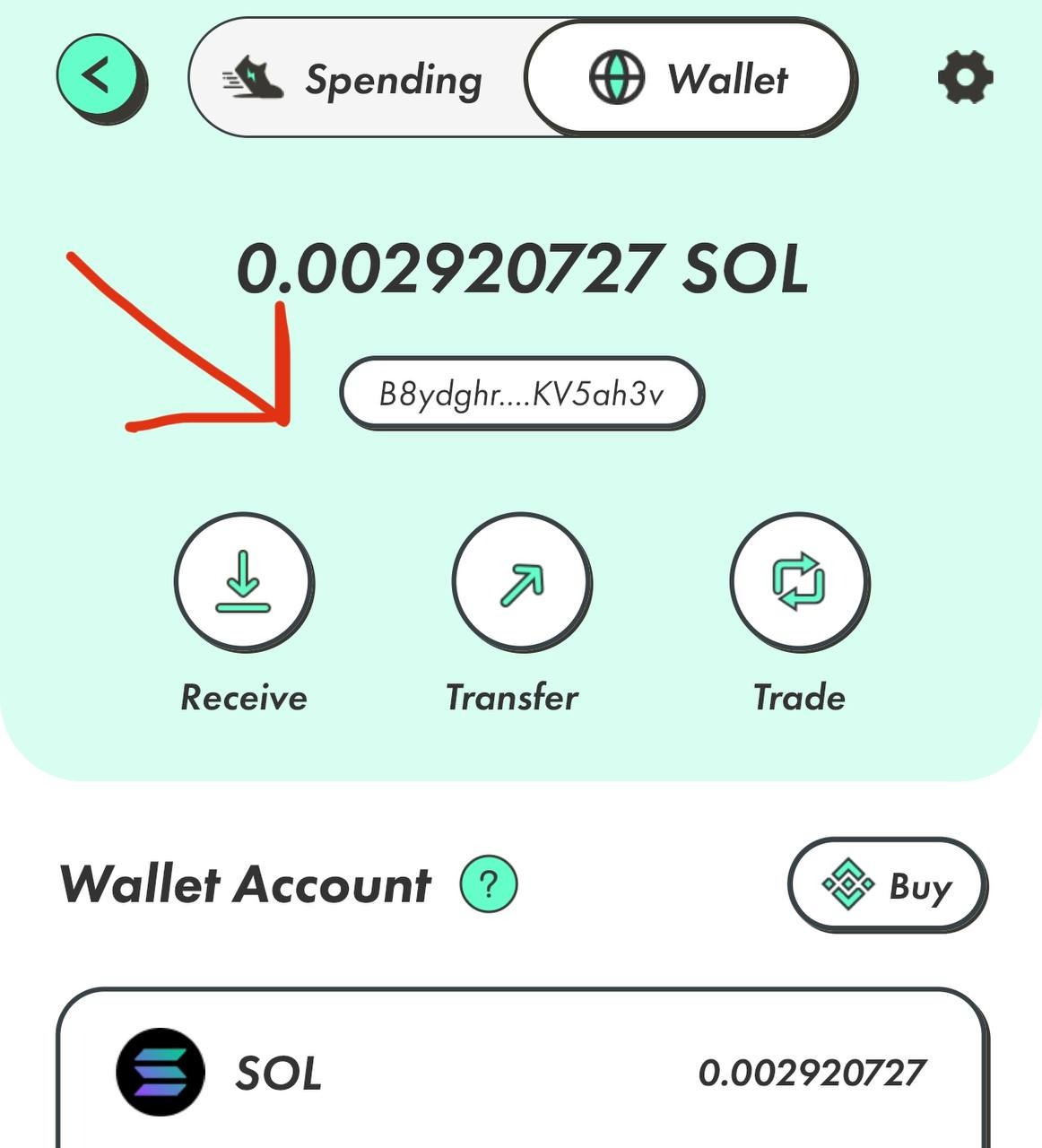Tap the Buy button

coord(887,885)
